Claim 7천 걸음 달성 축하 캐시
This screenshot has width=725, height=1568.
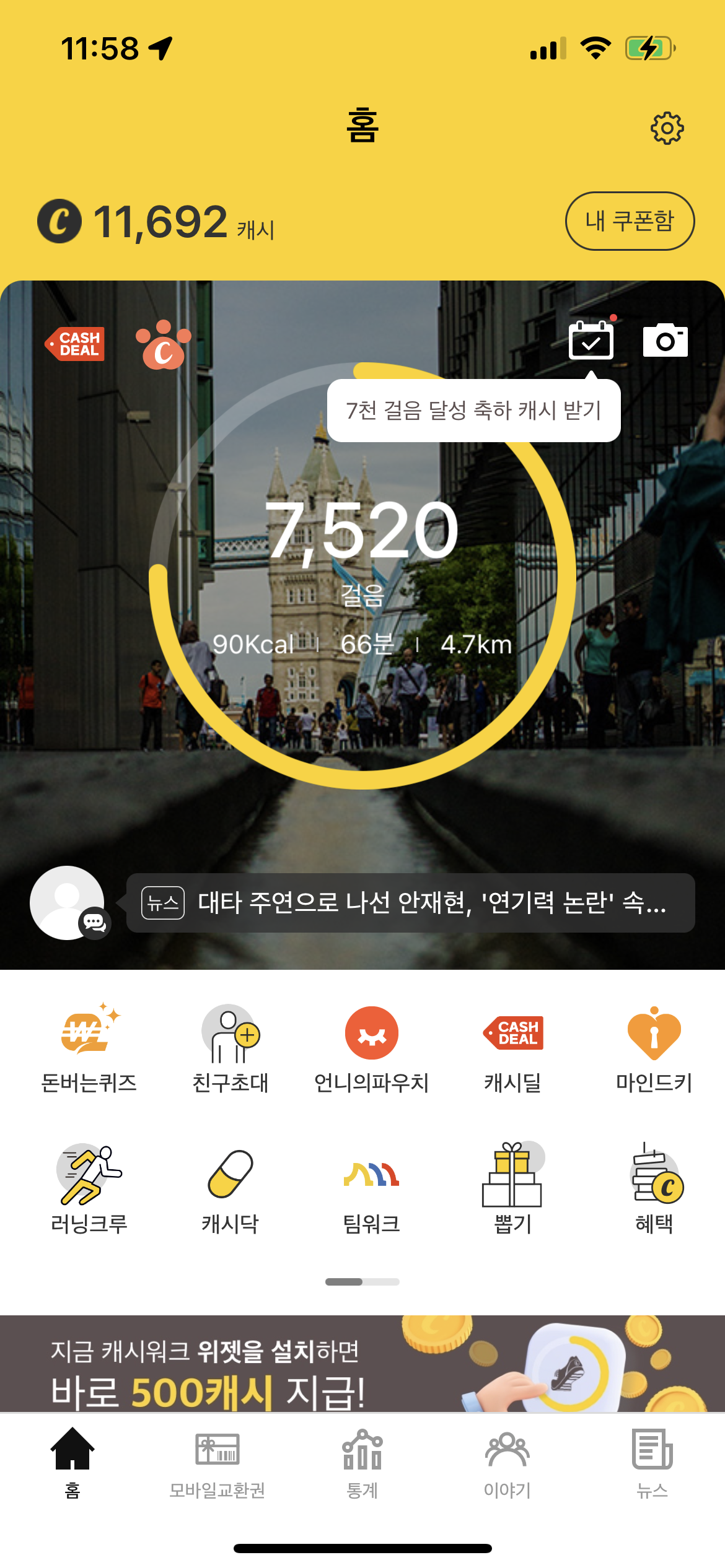click(473, 411)
